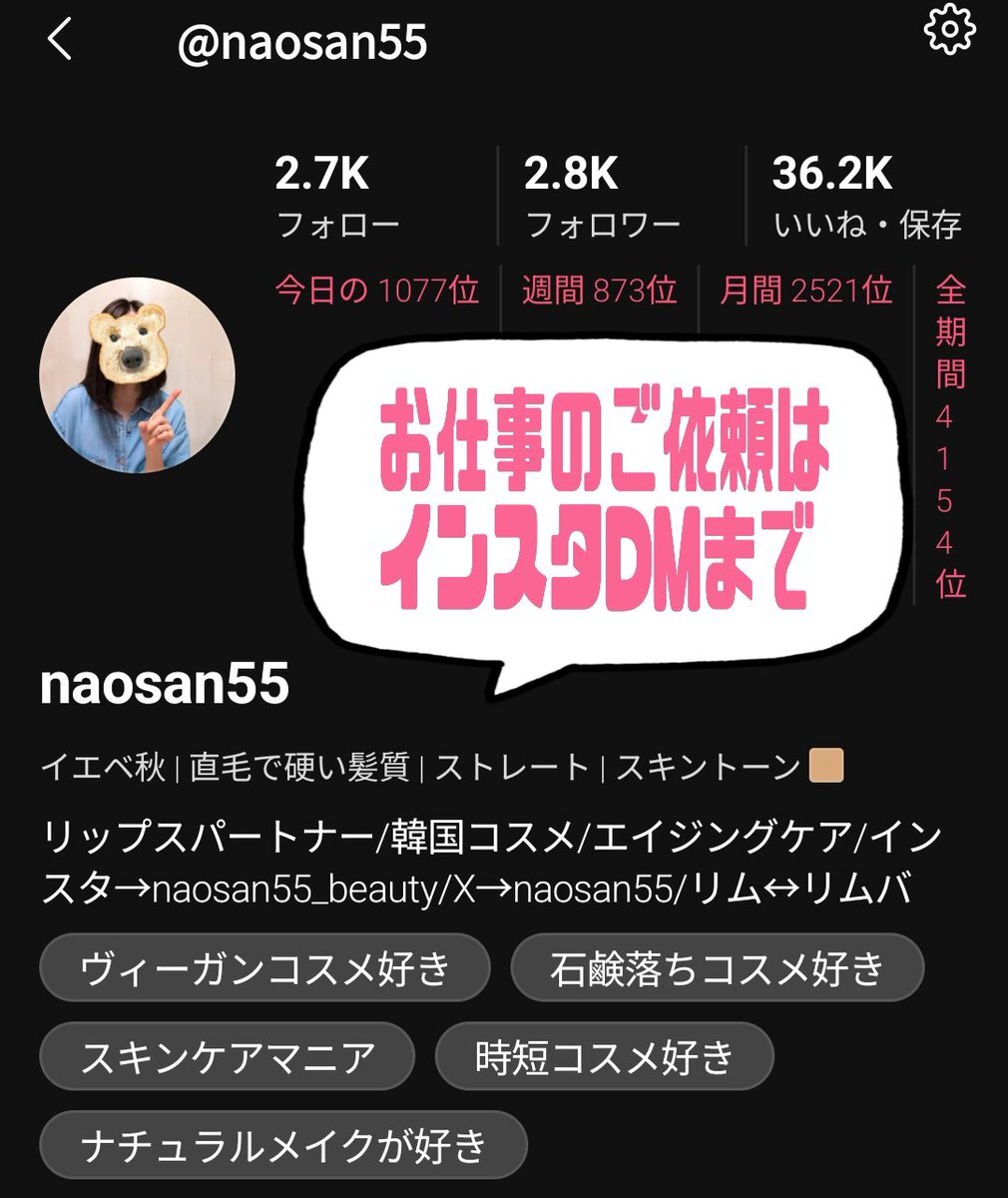Open the 36.2K likes and saves
1008x1198 pixels.
pyautogui.click(x=865, y=198)
